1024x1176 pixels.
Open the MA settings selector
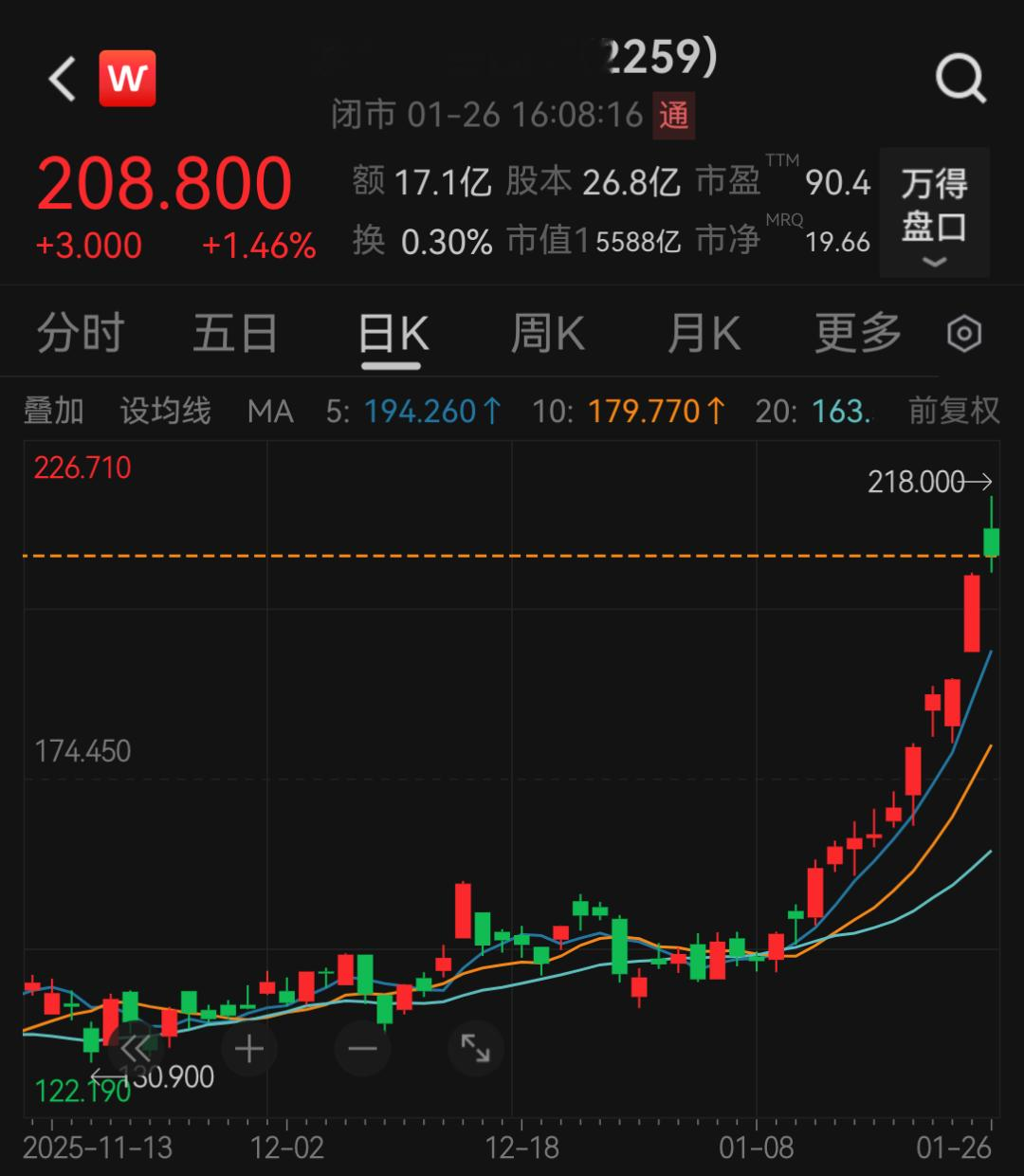click(x=270, y=411)
